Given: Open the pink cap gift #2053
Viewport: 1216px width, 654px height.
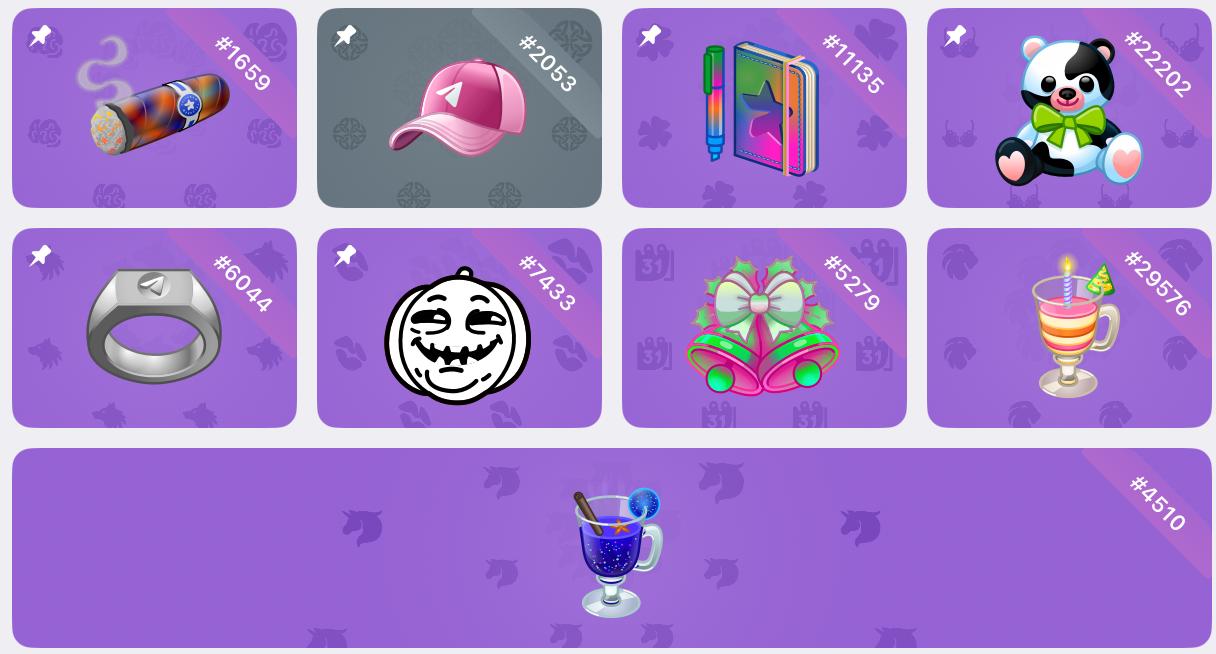Looking at the screenshot, I should 459,110.
